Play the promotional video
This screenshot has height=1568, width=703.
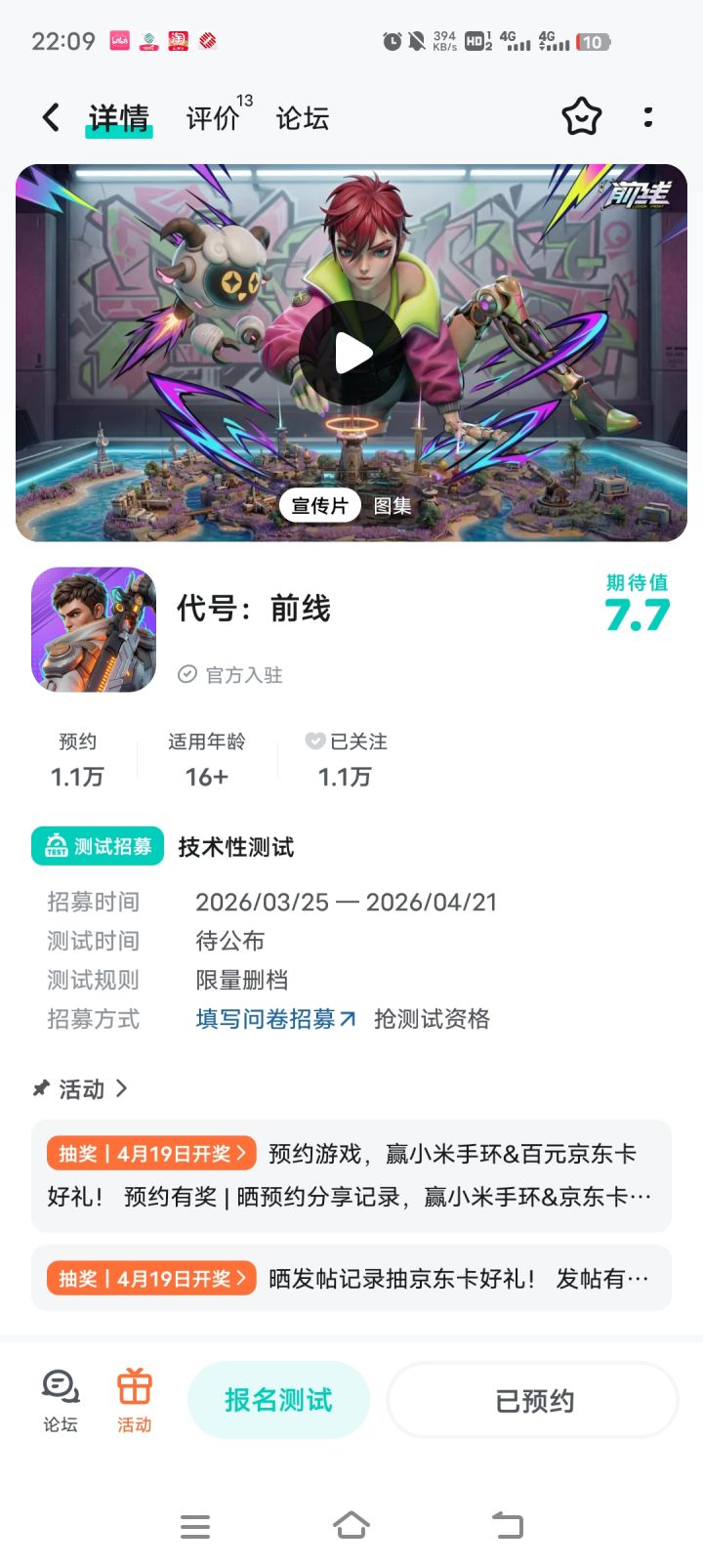pyautogui.click(x=351, y=354)
